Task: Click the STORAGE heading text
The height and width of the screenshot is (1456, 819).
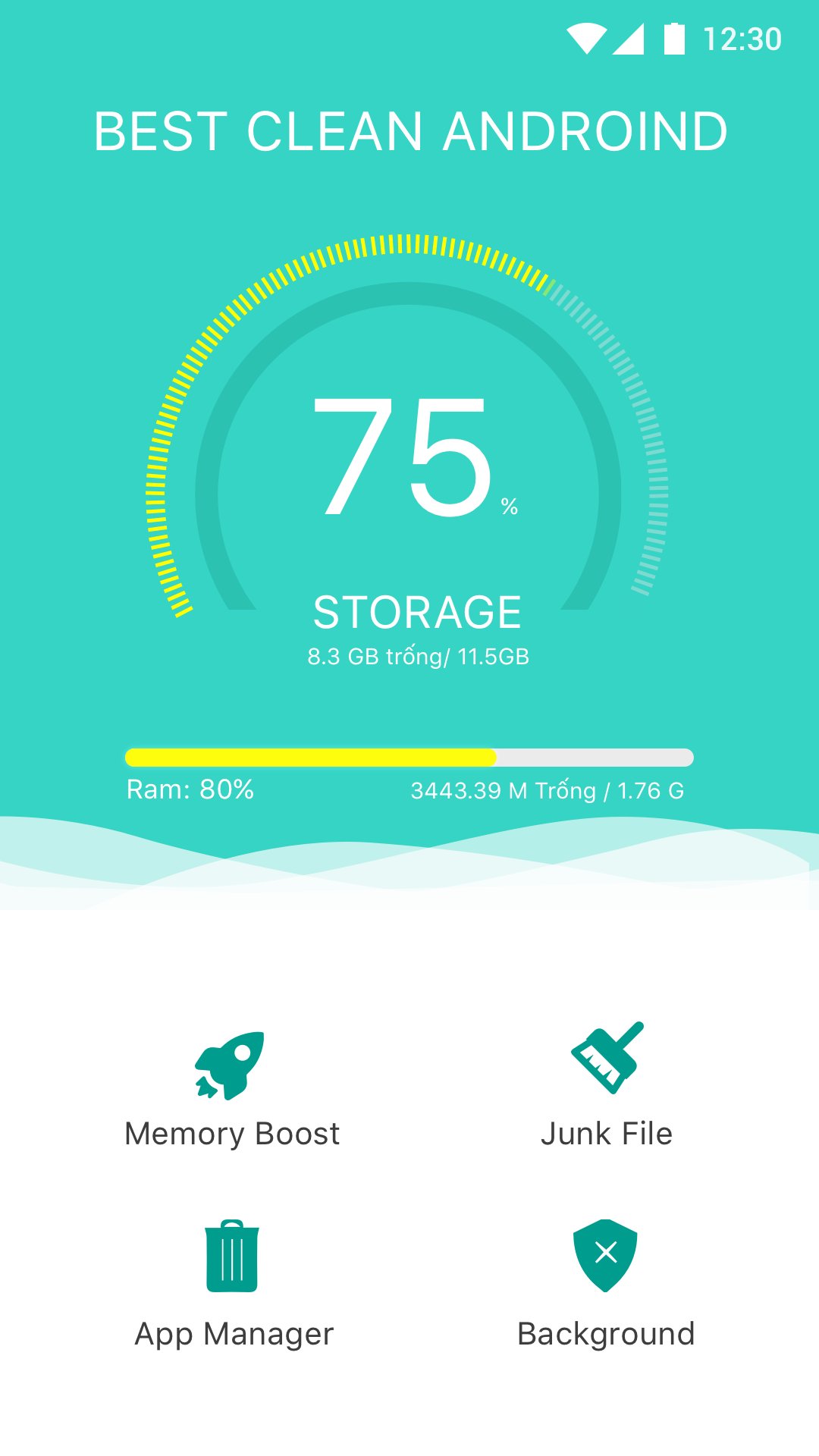Action: click(x=419, y=612)
